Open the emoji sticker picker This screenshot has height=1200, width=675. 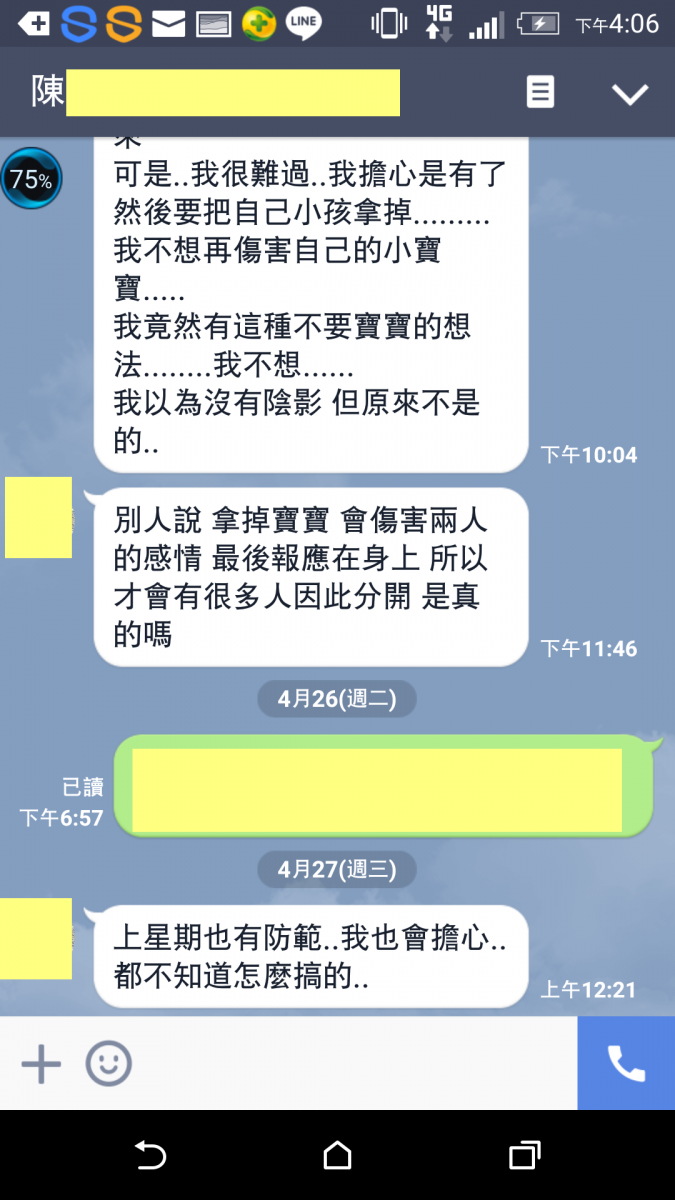point(108,1063)
